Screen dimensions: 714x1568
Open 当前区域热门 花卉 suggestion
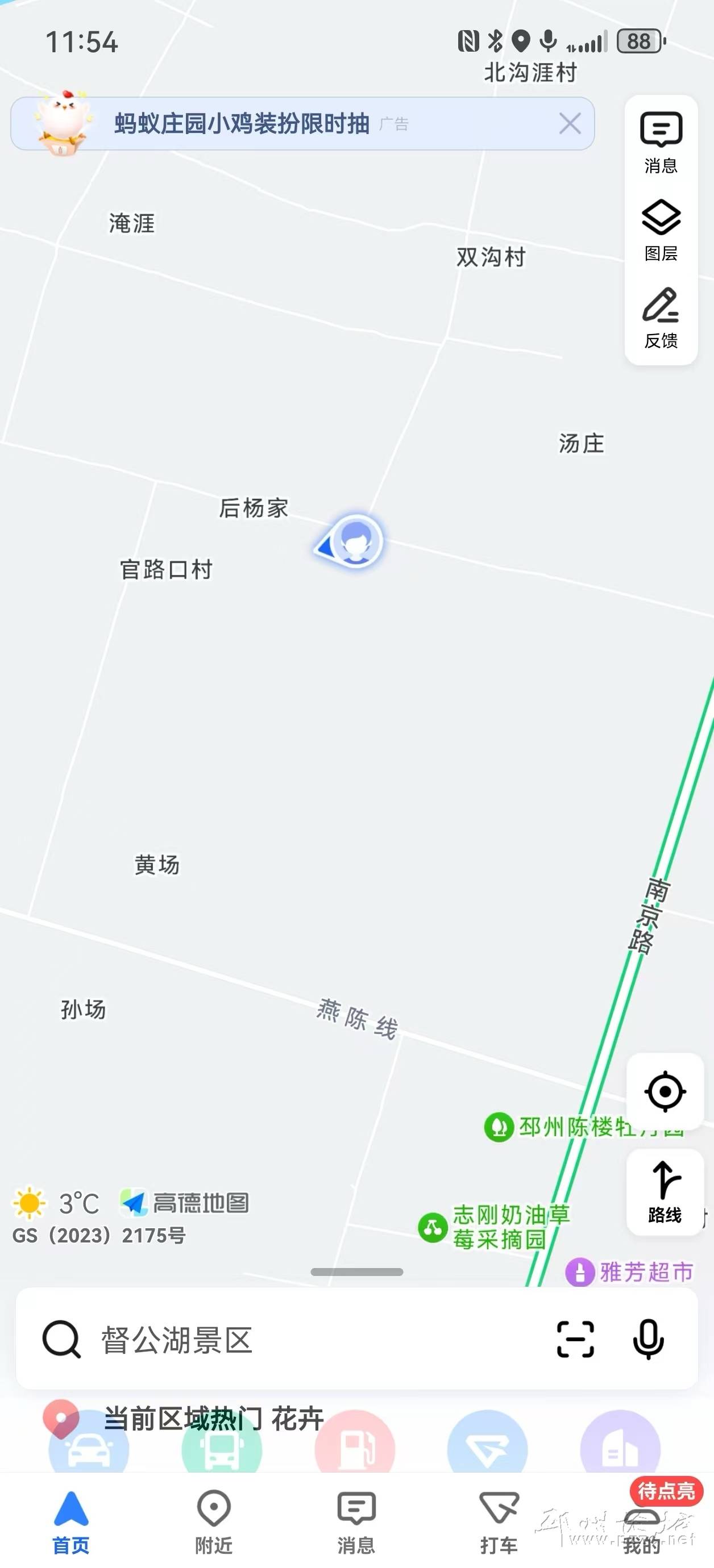[213, 1420]
